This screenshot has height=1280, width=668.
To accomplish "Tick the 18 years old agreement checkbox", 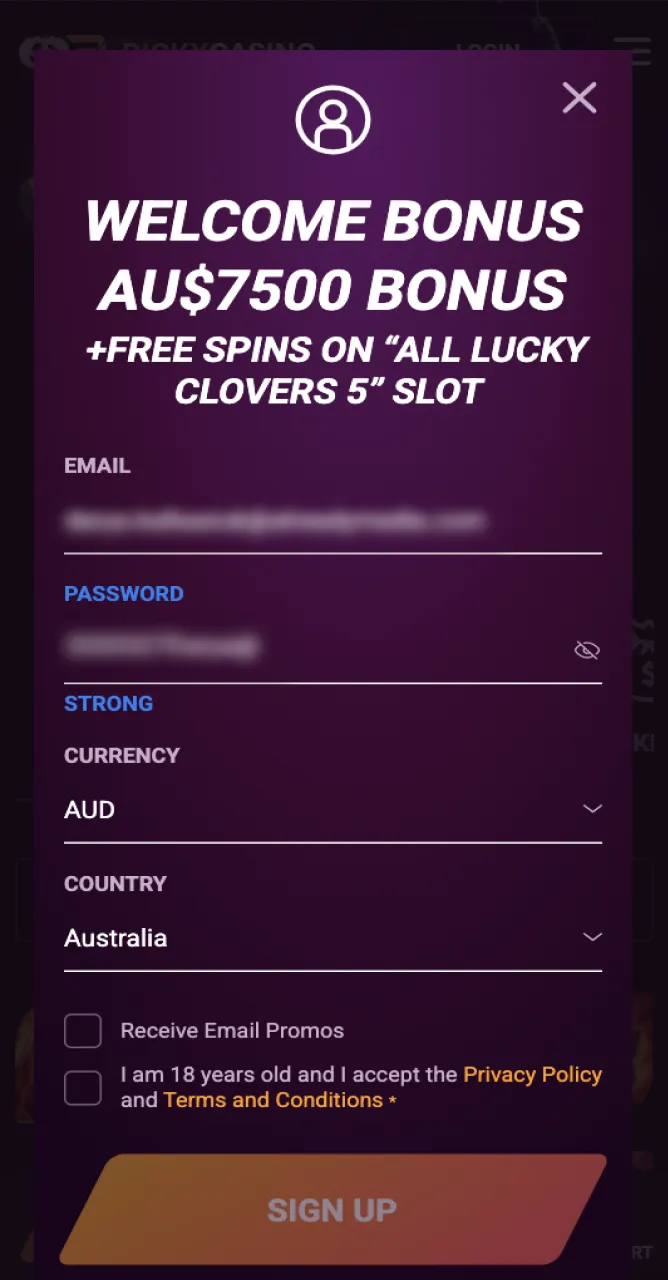I will click(83, 1088).
